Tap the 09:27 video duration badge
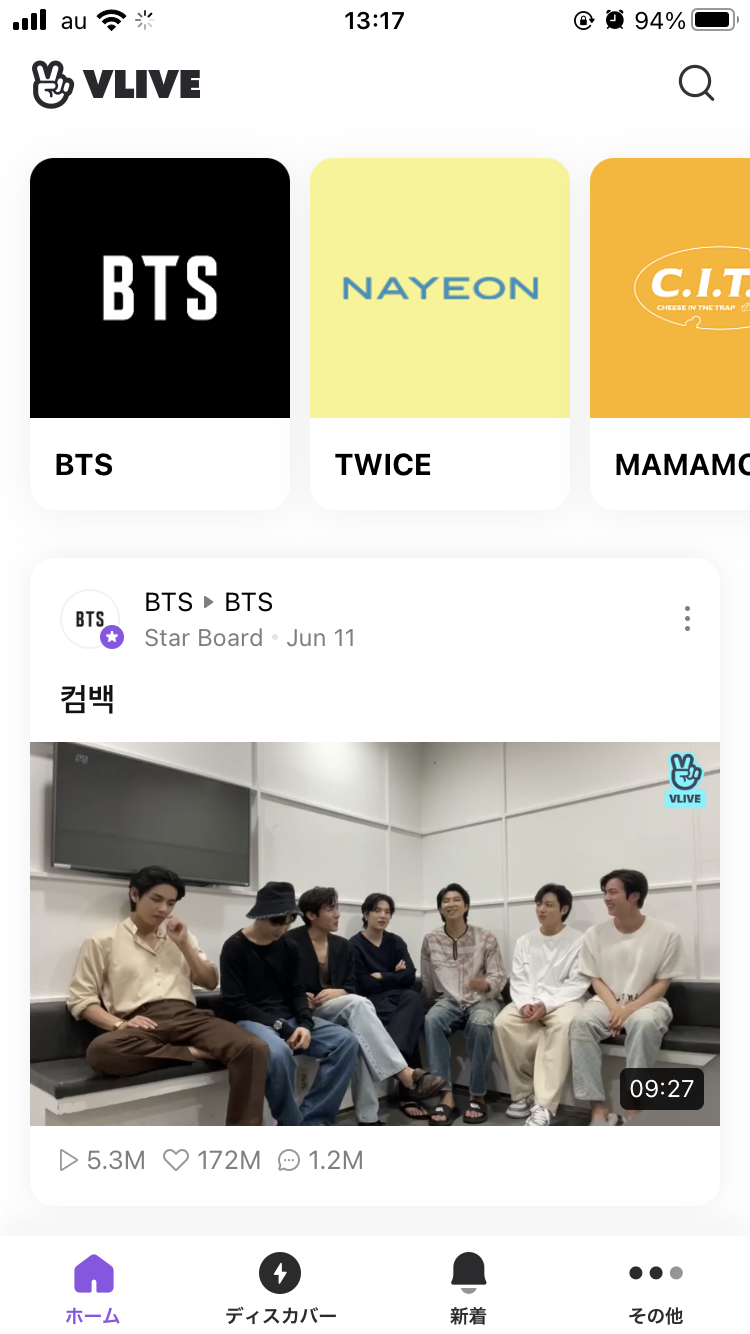The width and height of the screenshot is (750, 1334). tap(663, 1089)
